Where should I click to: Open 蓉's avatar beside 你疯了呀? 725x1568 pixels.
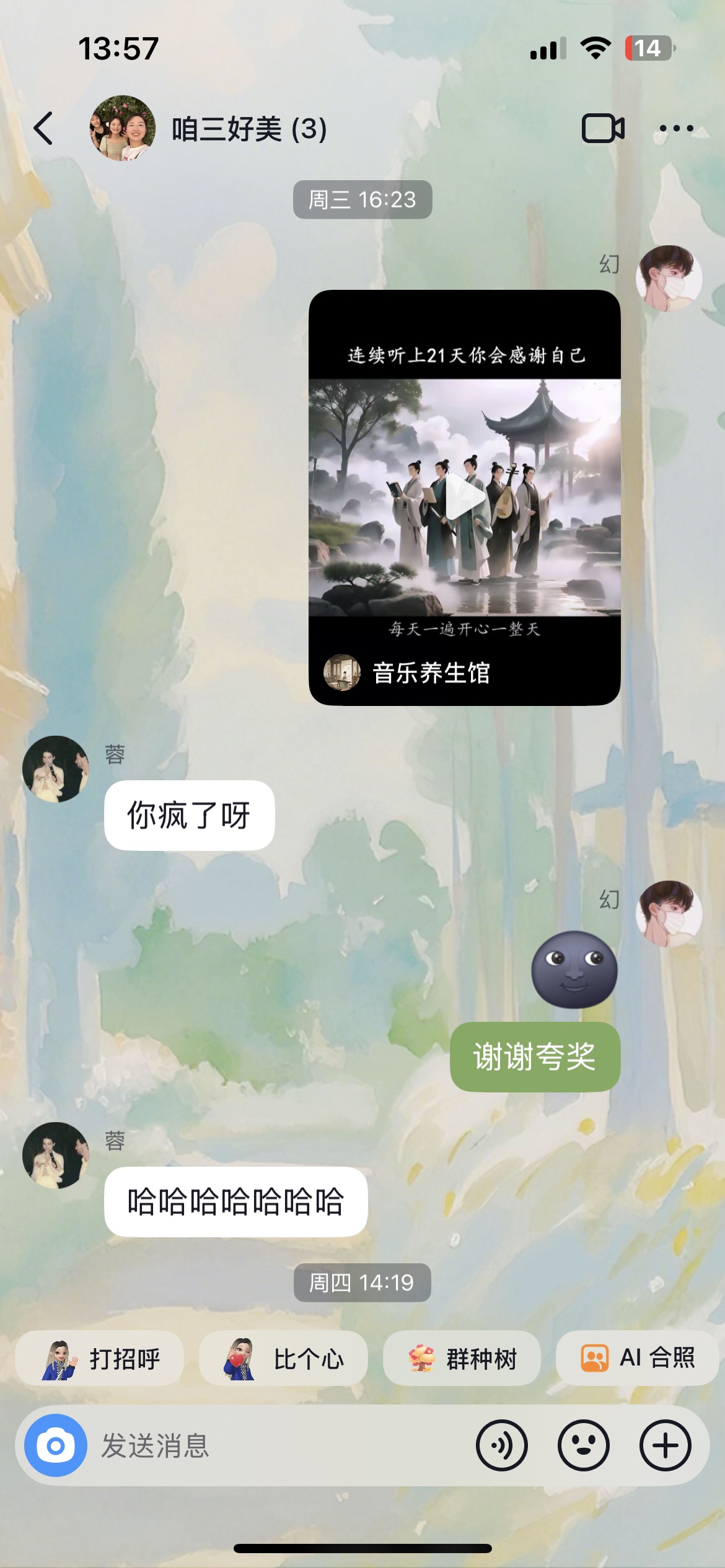click(56, 769)
